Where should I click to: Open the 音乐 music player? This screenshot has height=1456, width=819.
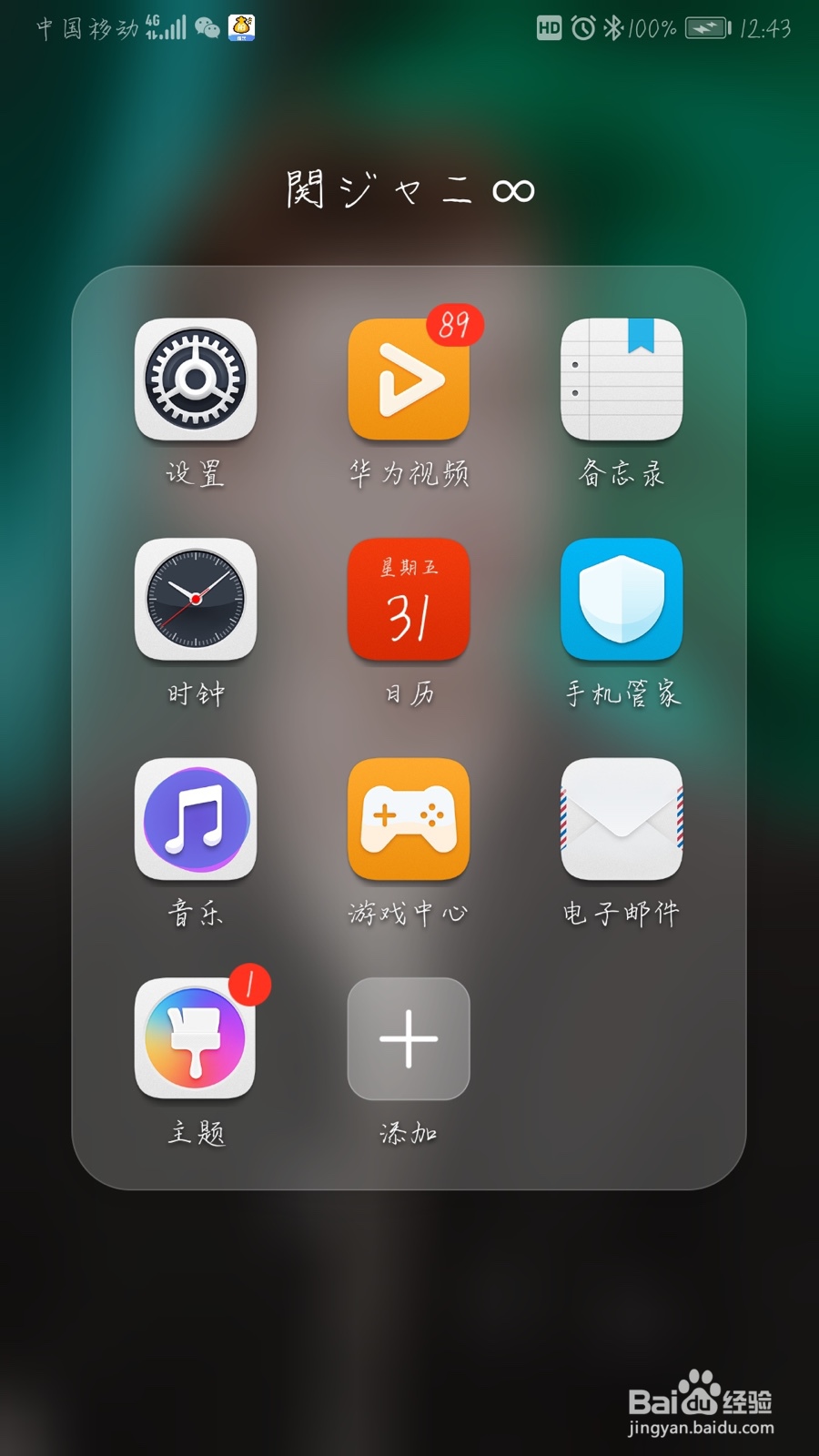[x=194, y=822]
